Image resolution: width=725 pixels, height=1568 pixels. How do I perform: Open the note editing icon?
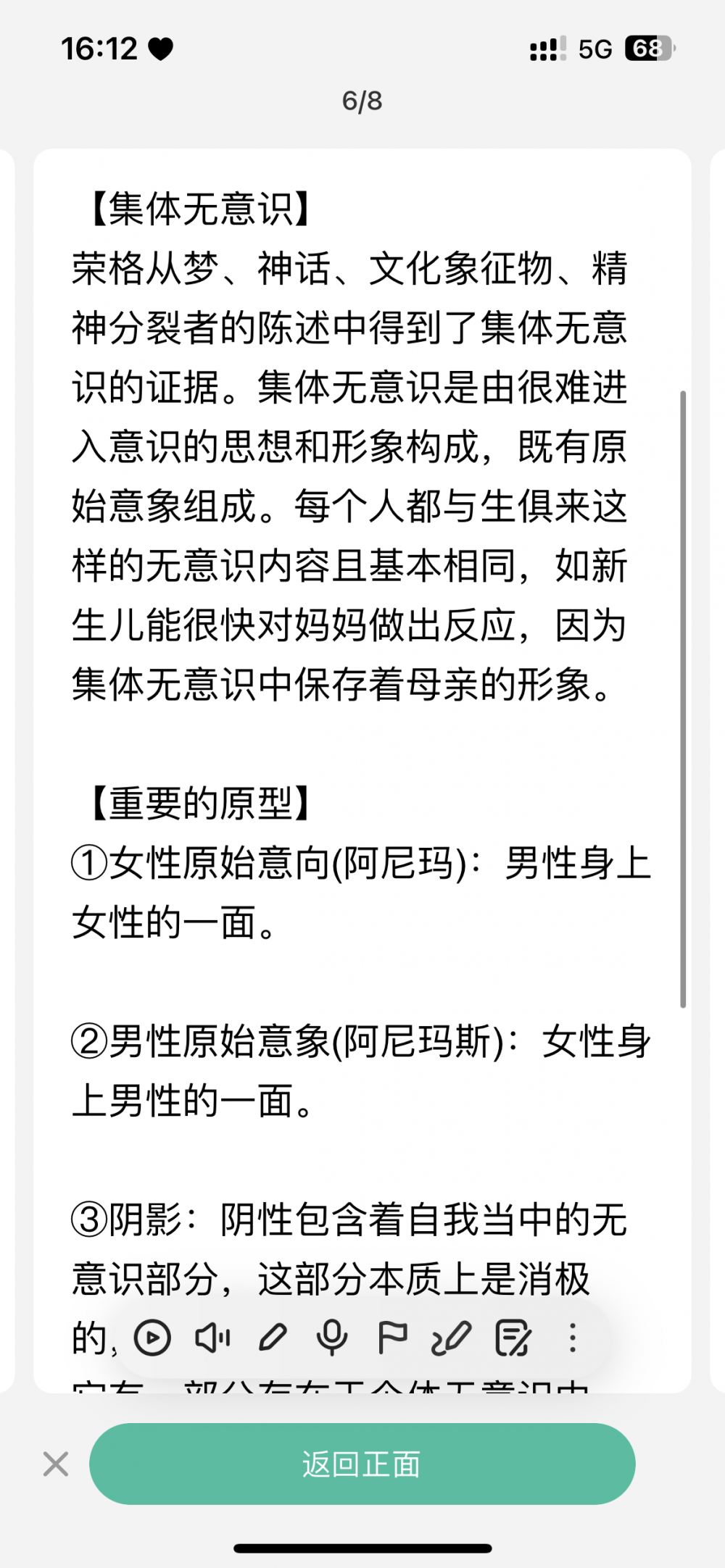tap(513, 1338)
